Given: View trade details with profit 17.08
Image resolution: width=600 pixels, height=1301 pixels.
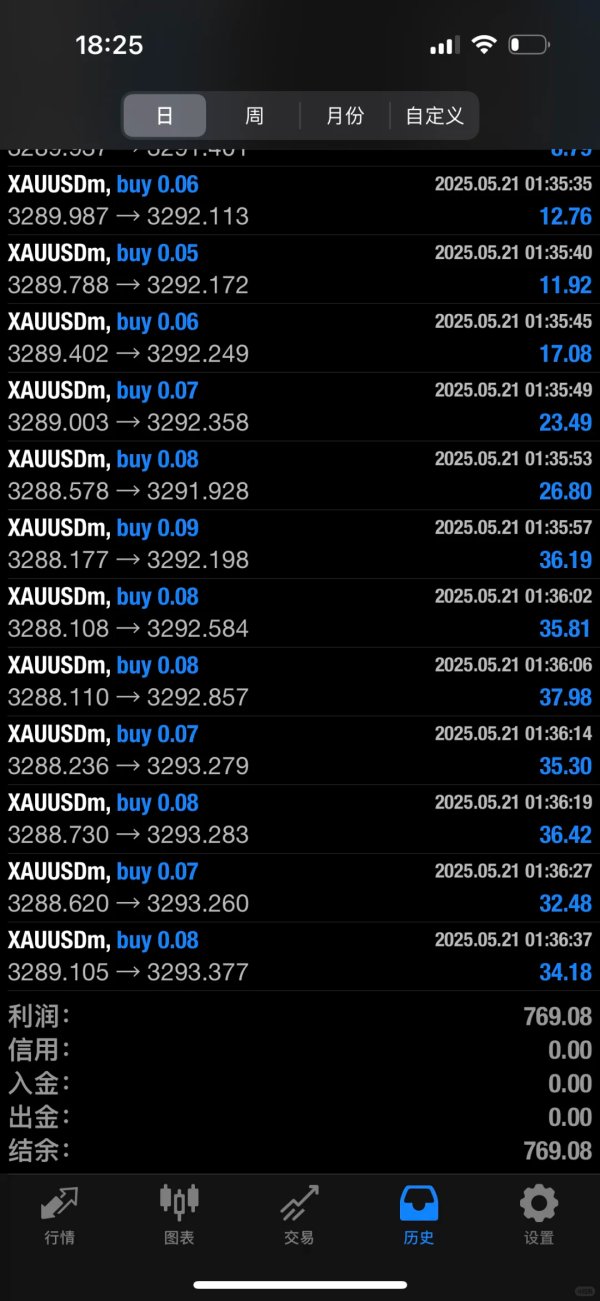Looking at the screenshot, I should point(300,338).
